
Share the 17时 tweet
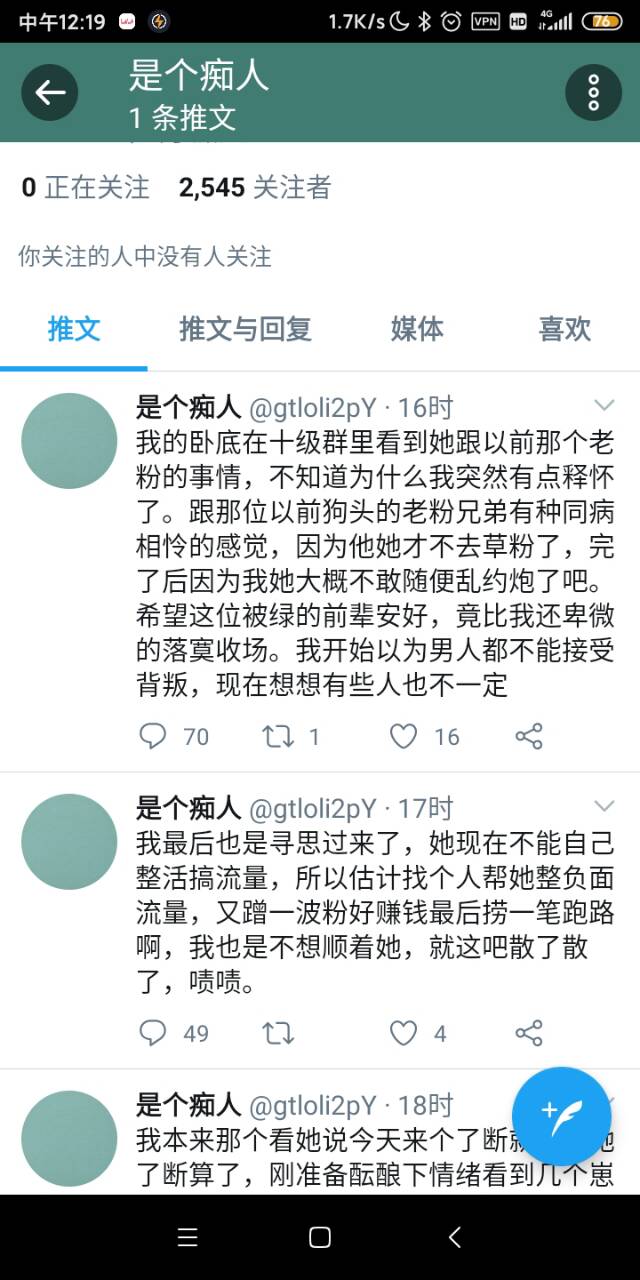pos(529,1033)
